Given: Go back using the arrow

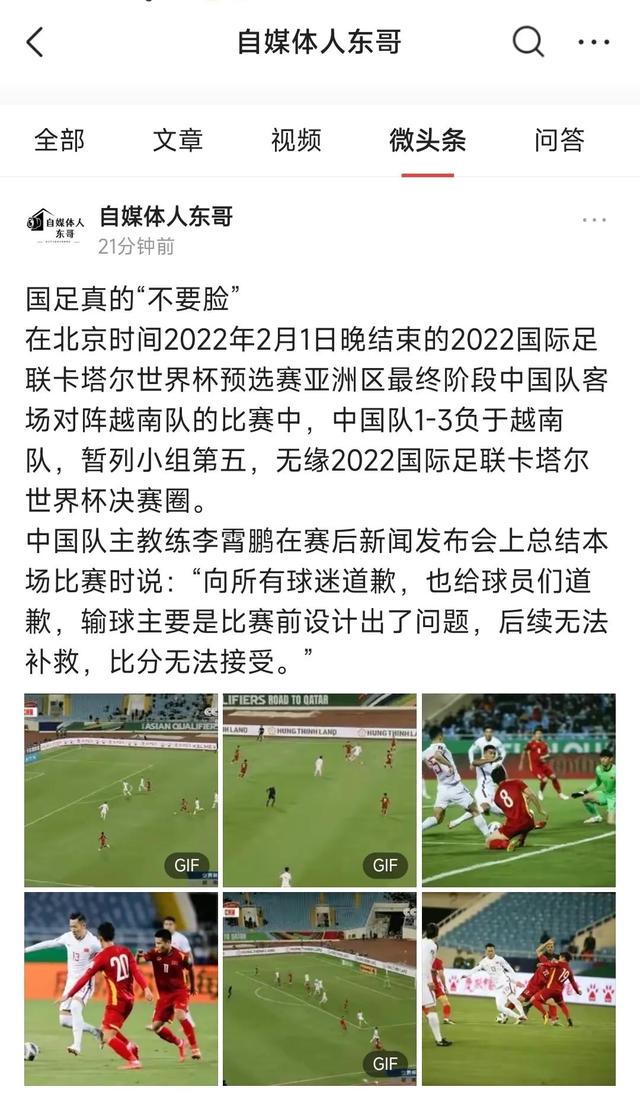Looking at the screenshot, I should pos(36,42).
